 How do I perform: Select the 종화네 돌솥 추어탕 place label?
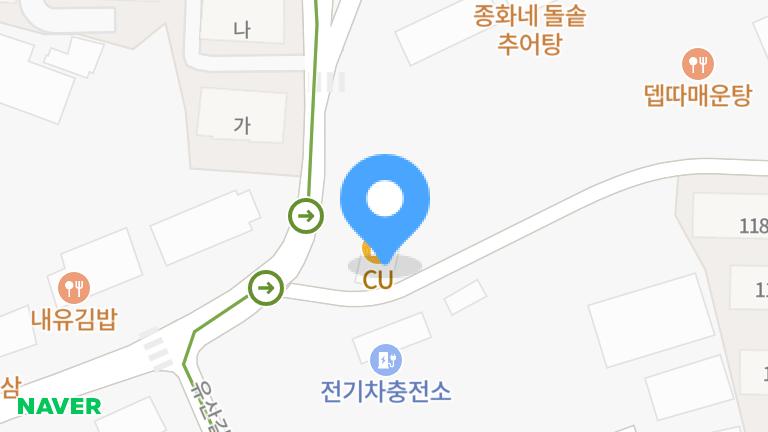(x=530, y=29)
